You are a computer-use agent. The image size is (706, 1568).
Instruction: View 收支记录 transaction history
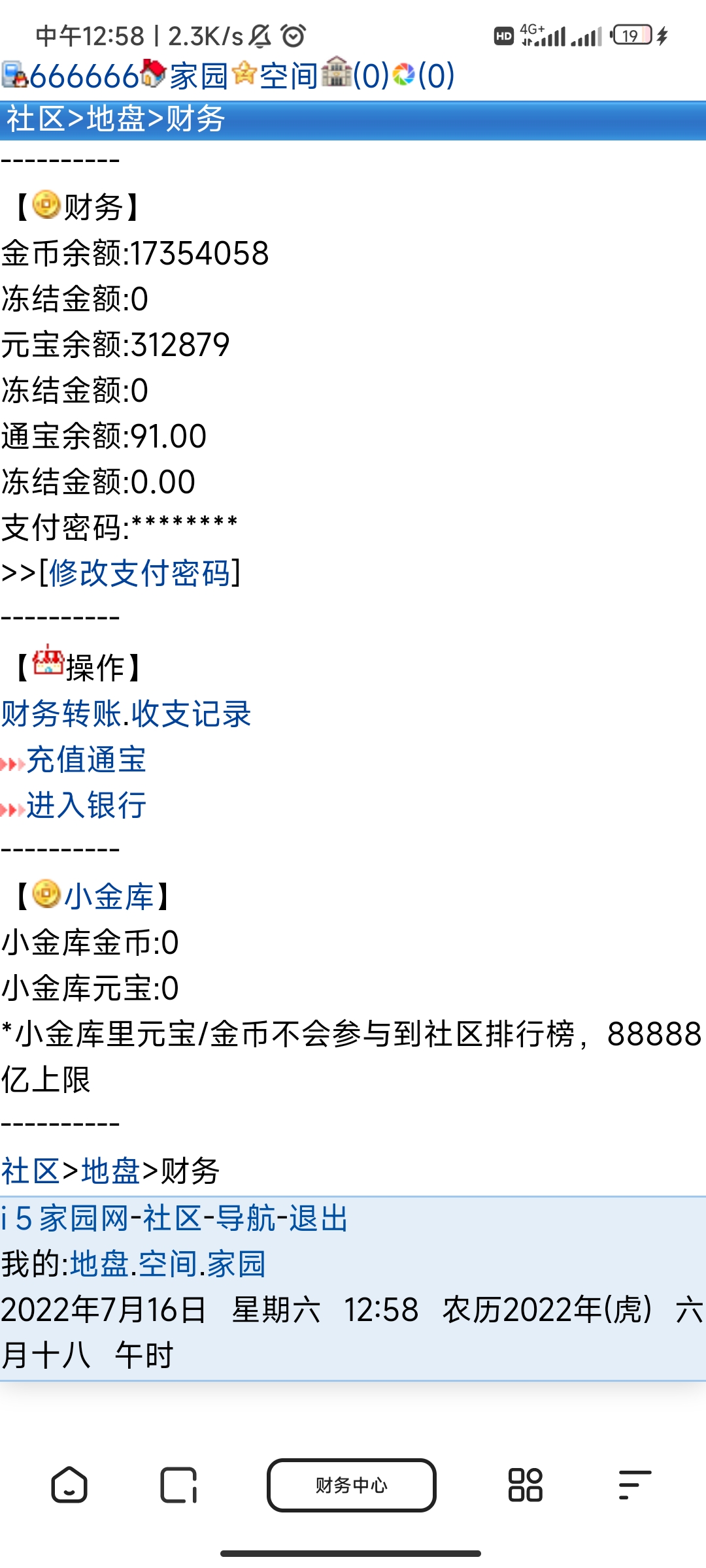pyautogui.click(x=191, y=713)
